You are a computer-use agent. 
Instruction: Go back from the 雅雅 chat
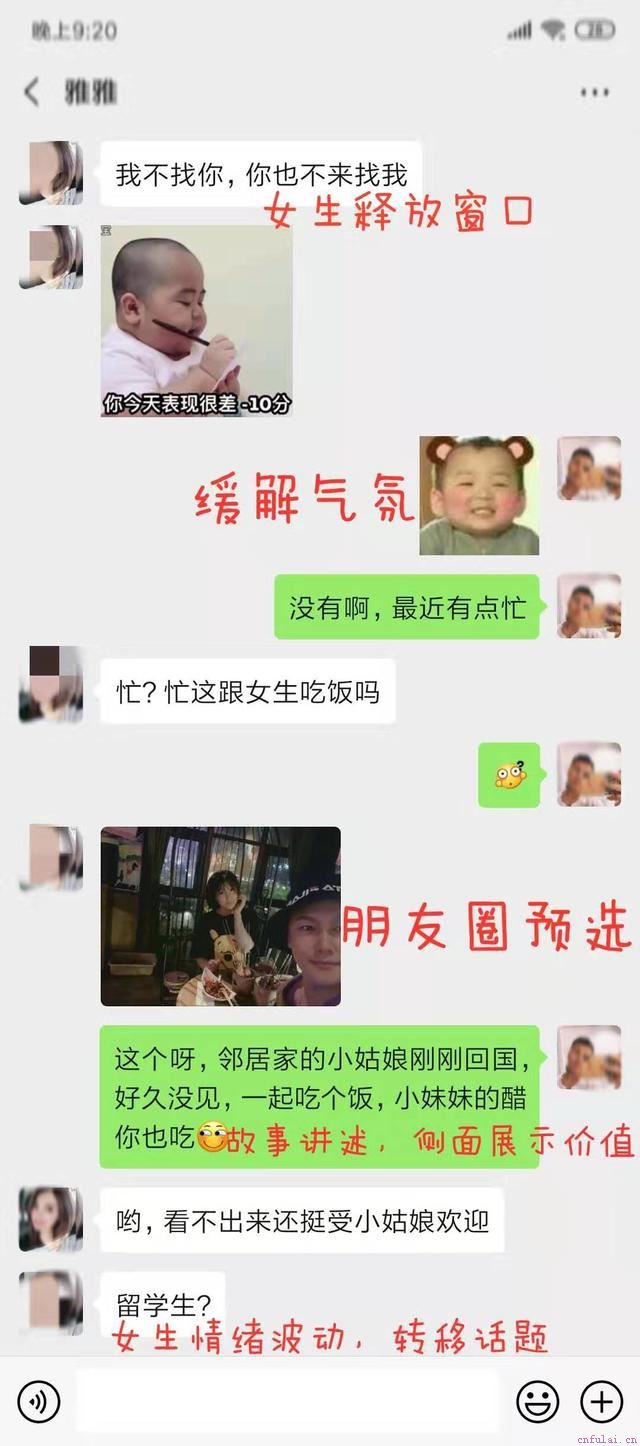(x=32, y=93)
